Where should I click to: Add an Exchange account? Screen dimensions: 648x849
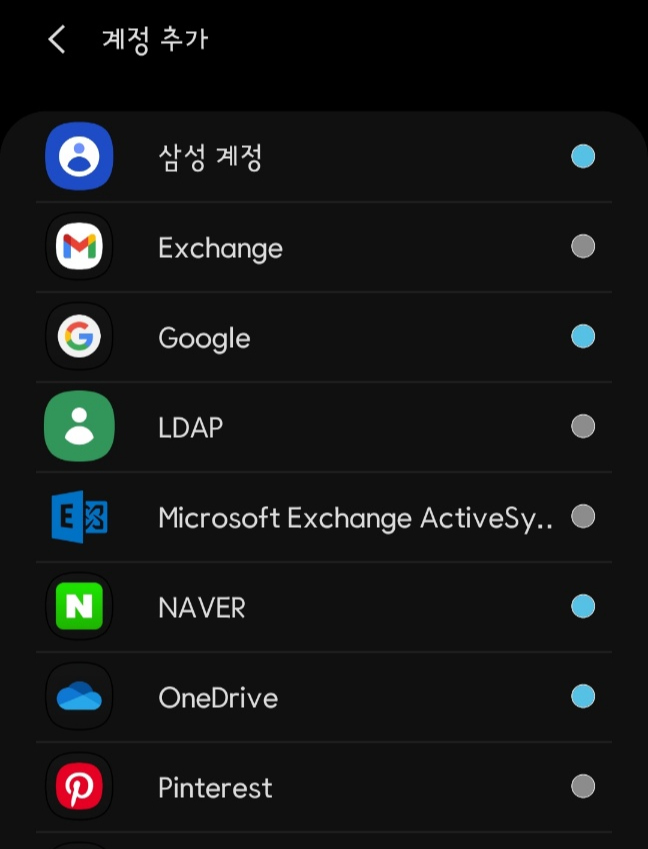(x=324, y=247)
